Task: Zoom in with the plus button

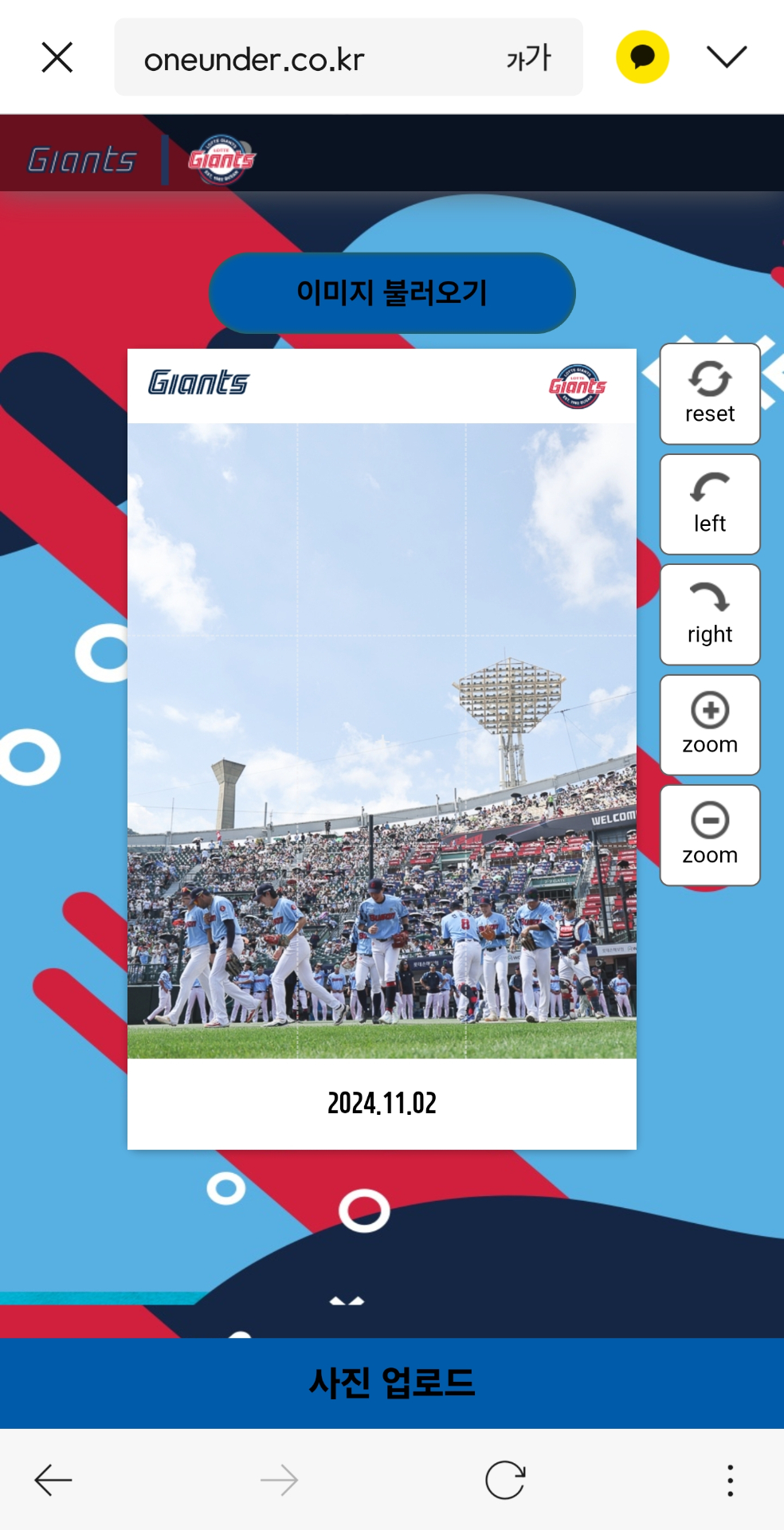Action: point(710,724)
